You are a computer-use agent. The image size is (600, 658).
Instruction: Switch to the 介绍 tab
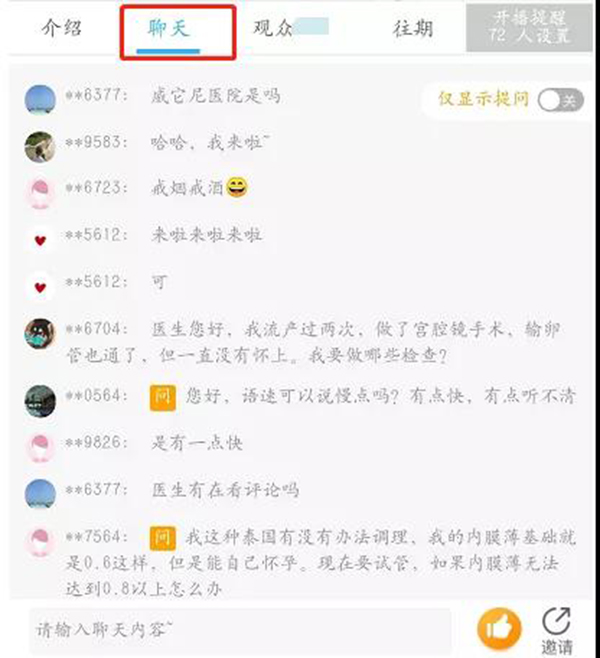[64, 29]
